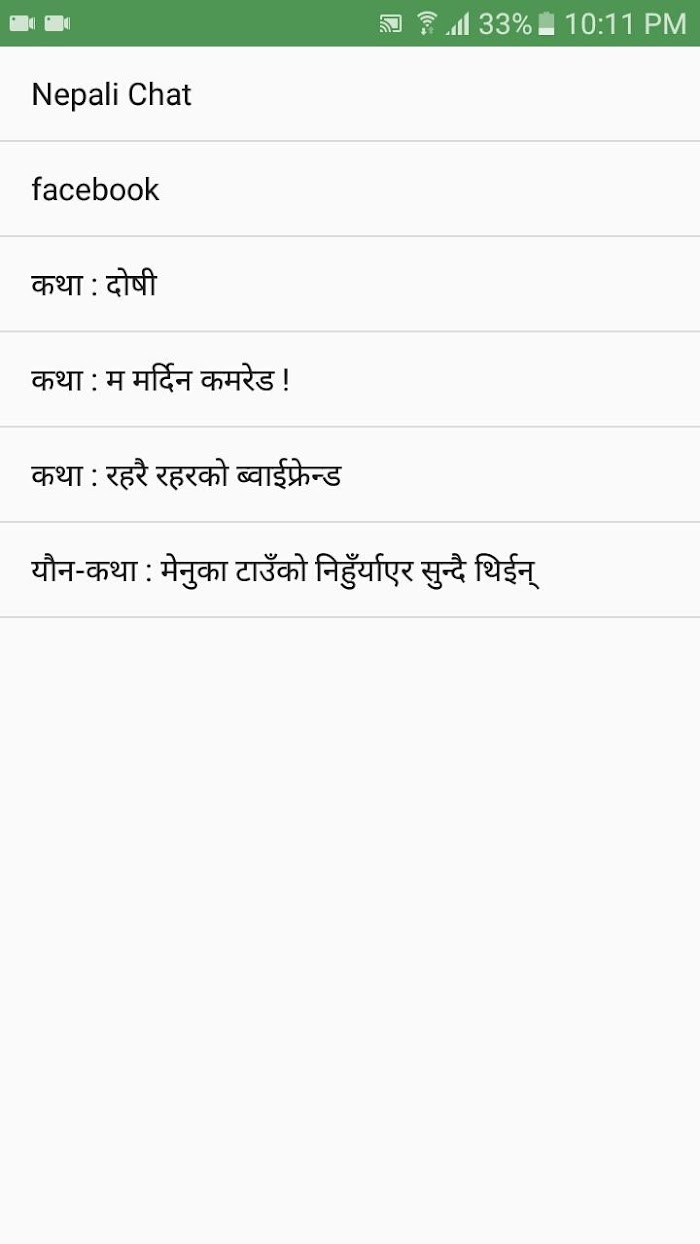Tap the row कथा : म मर्दिन कमरेड !
The image size is (700, 1244).
click(x=350, y=379)
